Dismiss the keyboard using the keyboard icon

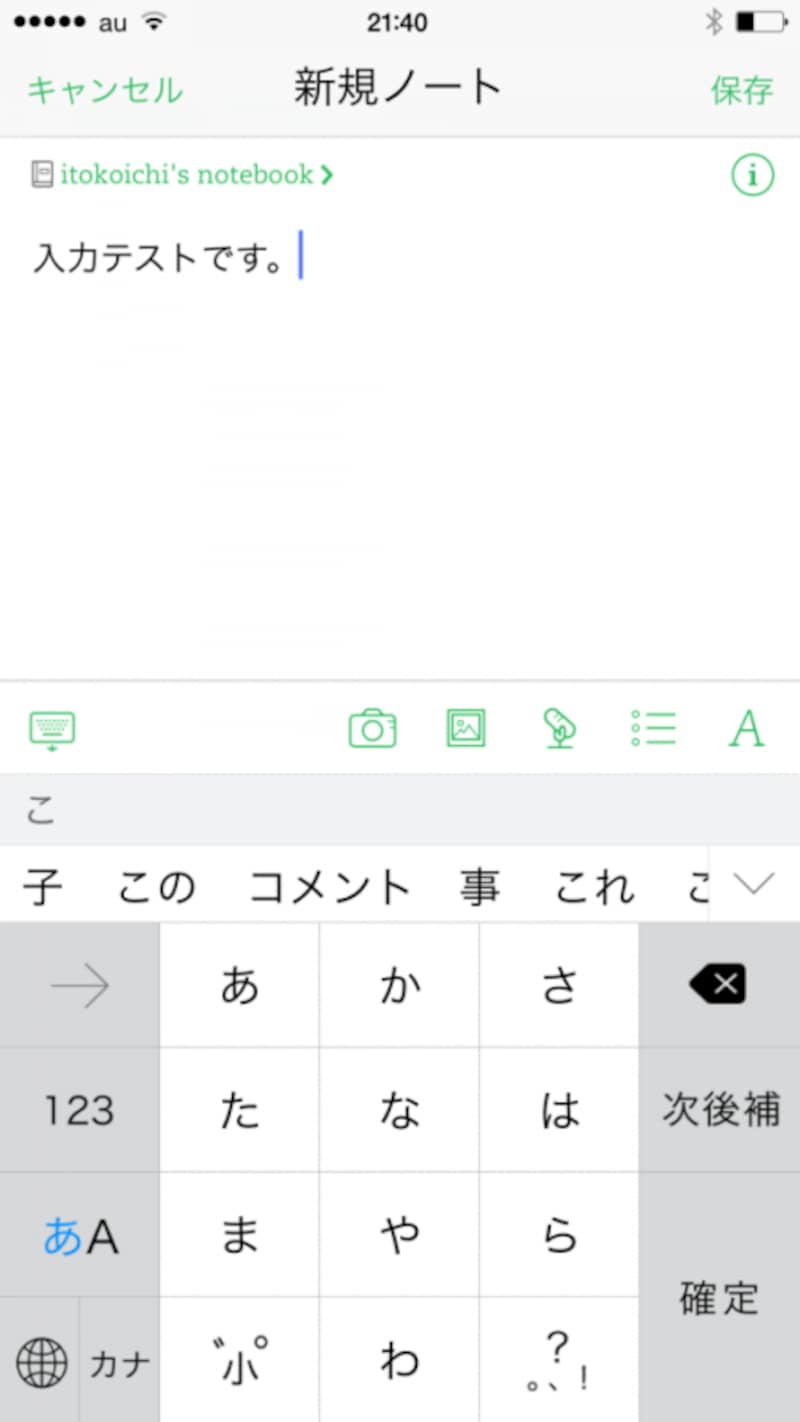tap(51, 729)
